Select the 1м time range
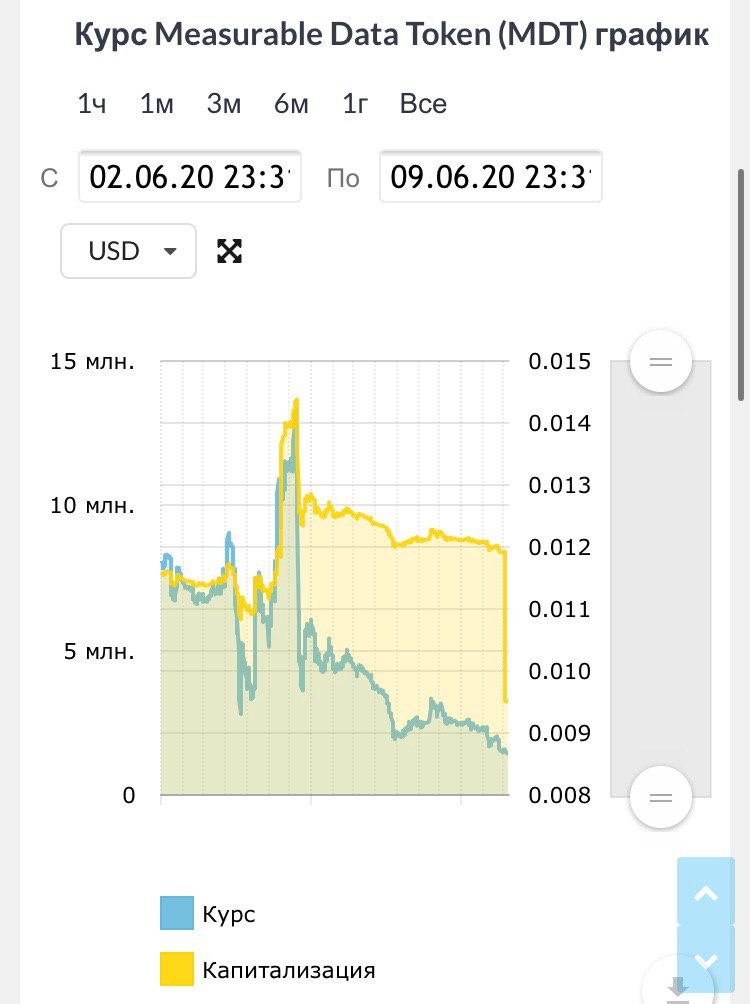The height and width of the screenshot is (1004, 750). point(157,104)
